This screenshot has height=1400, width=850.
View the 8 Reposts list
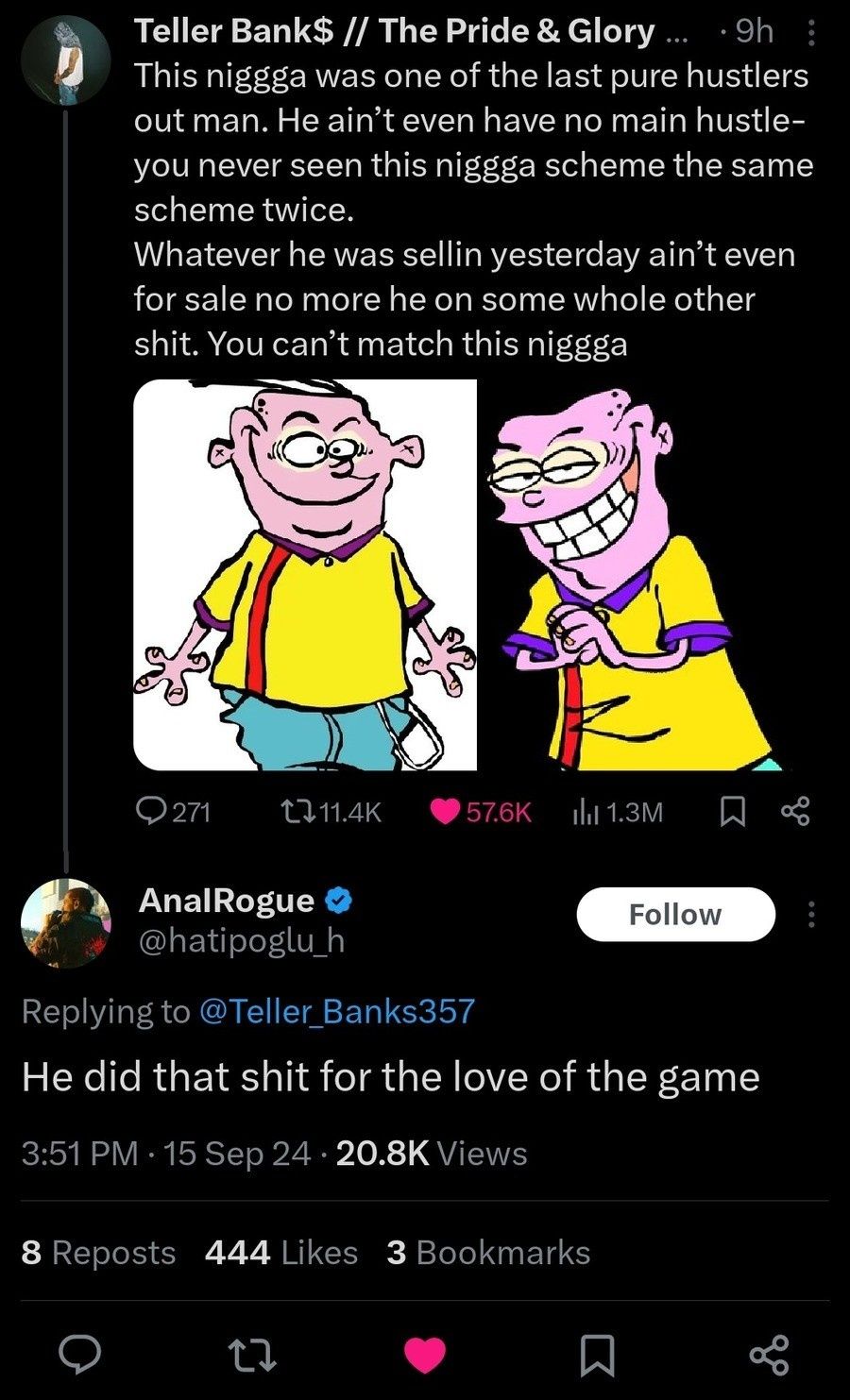[x=98, y=1253]
